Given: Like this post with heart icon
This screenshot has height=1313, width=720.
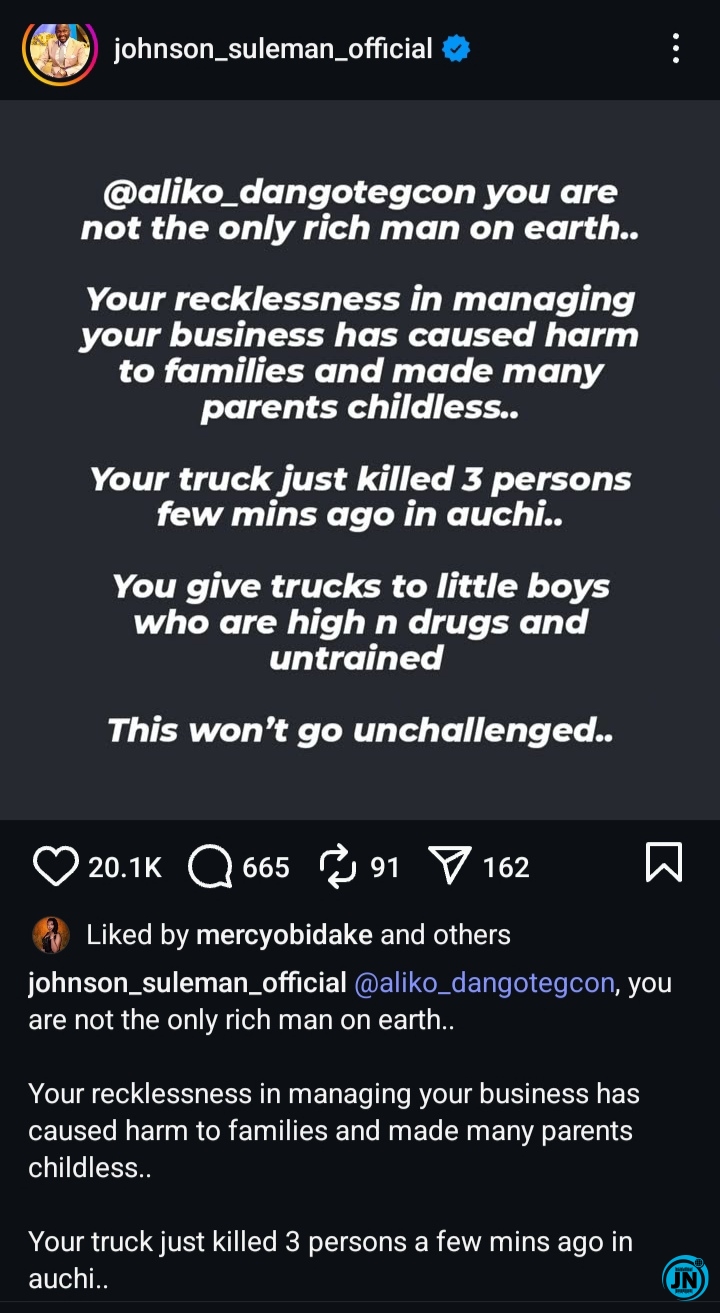Looking at the screenshot, I should click(x=56, y=866).
